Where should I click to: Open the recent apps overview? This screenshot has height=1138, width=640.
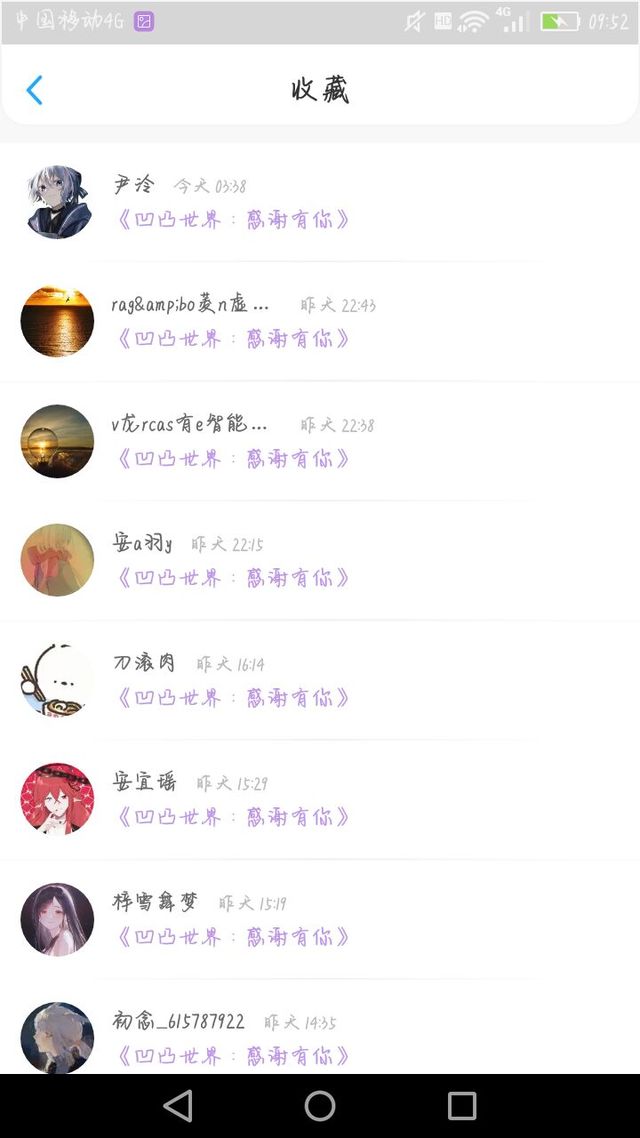tap(462, 1105)
